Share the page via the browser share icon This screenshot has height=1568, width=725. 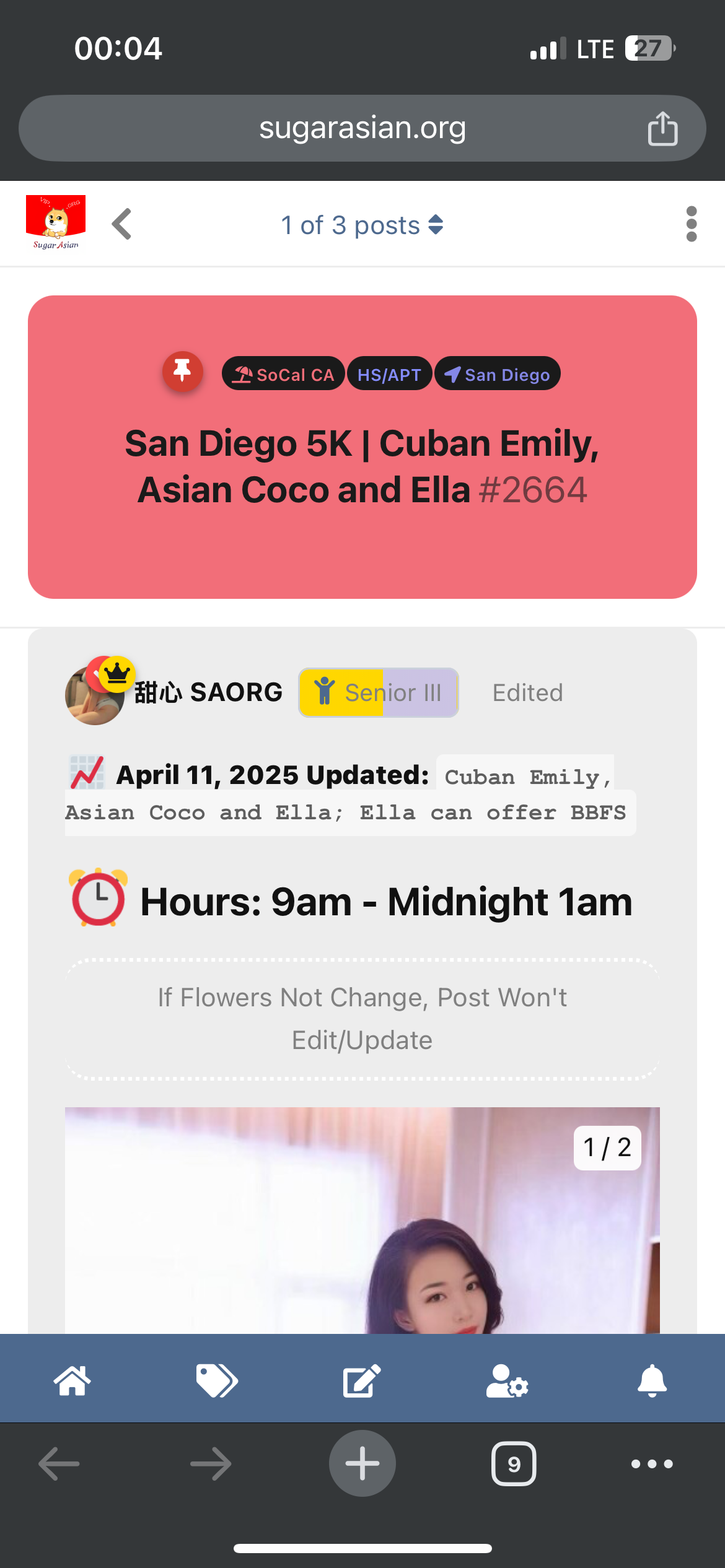tap(662, 128)
